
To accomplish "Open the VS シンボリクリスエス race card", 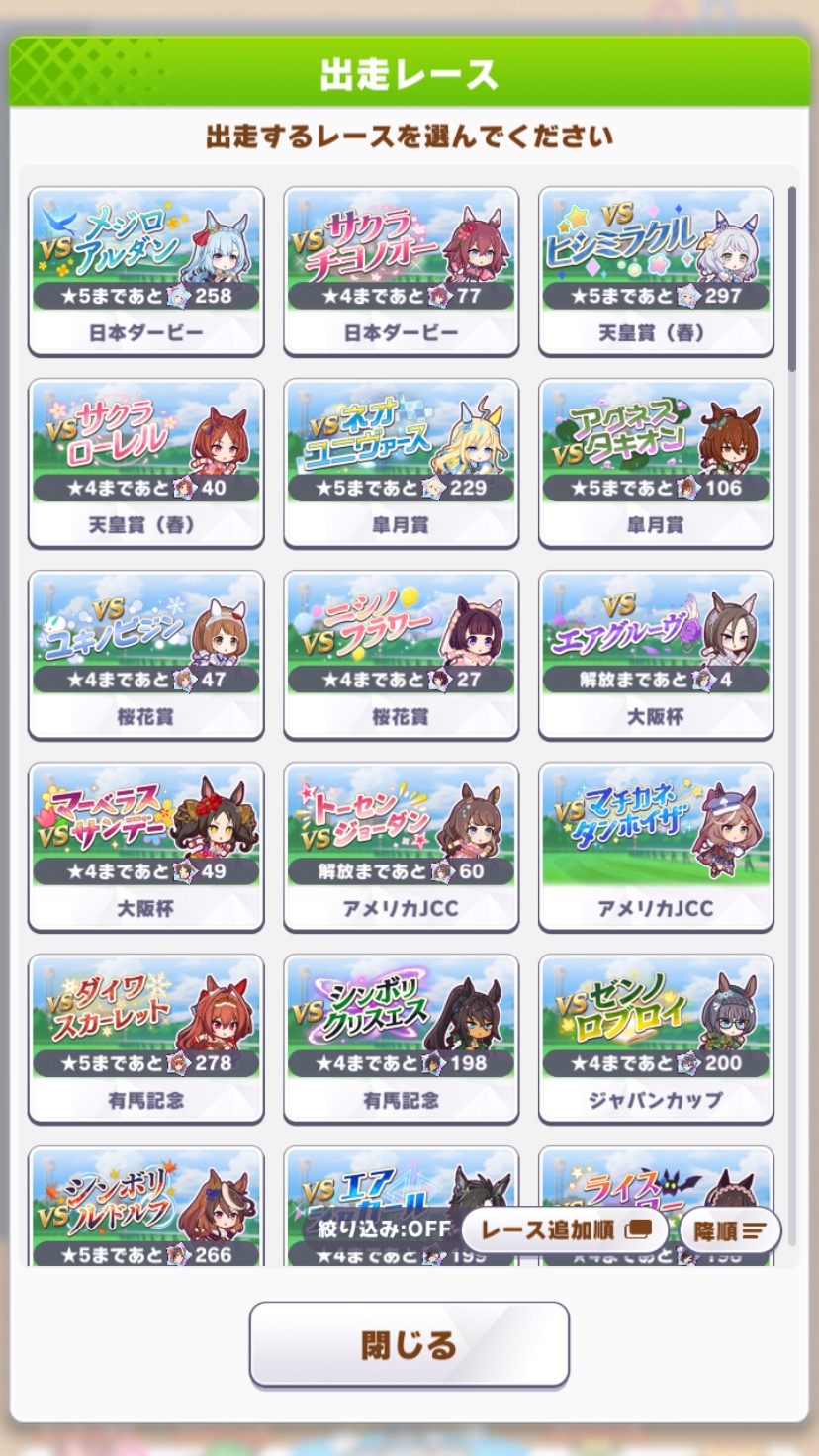I will 401,1038.
